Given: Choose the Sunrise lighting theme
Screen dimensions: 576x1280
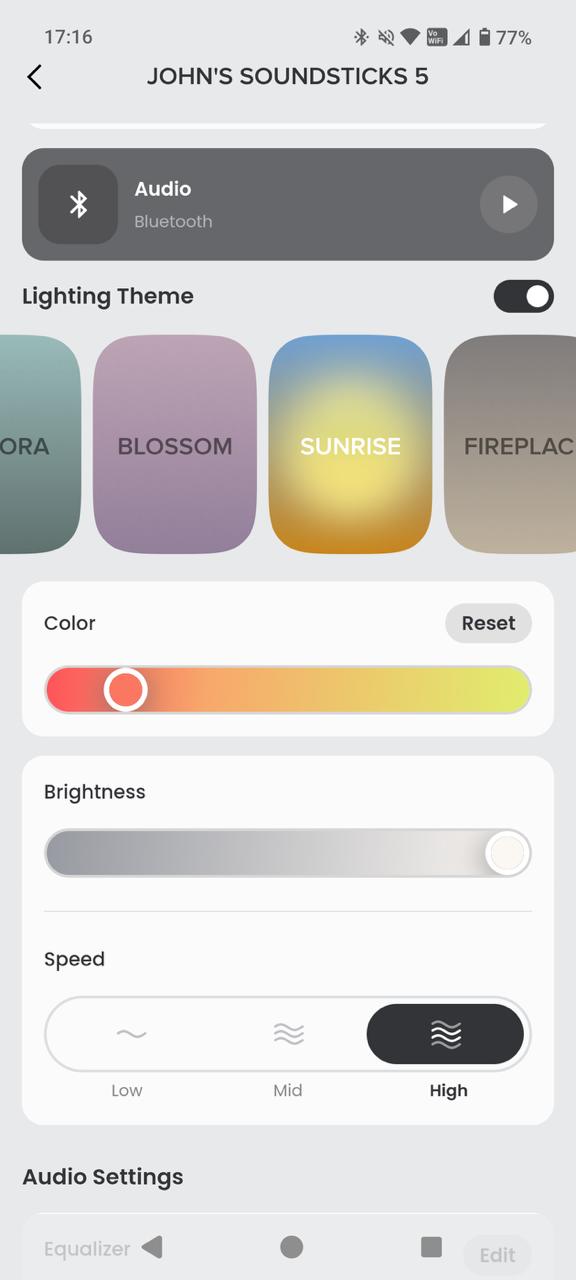Looking at the screenshot, I should [x=350, y=444].
